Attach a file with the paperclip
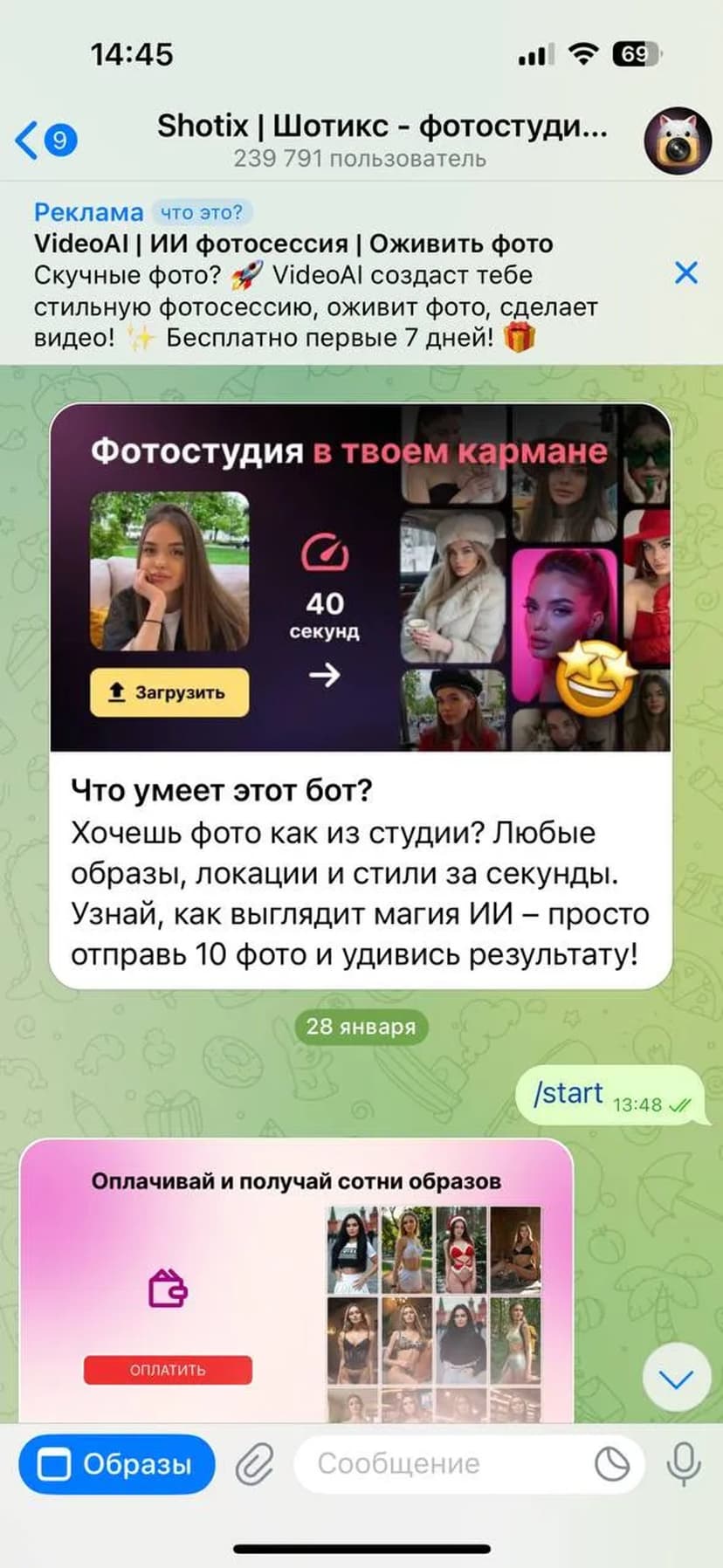The width and height of the screenshot is (723, 1568). pos(254,1464)
